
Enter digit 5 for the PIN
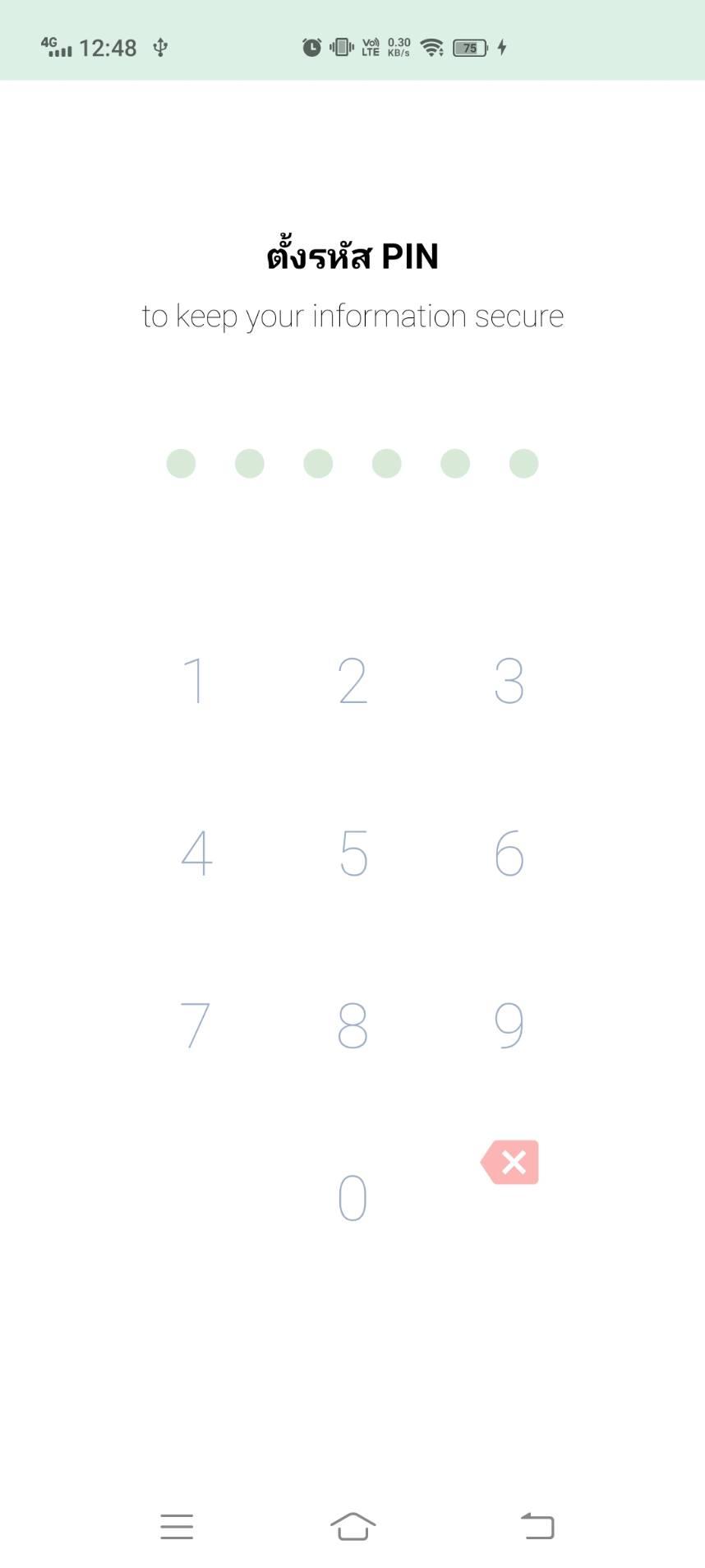coord(353,853)
